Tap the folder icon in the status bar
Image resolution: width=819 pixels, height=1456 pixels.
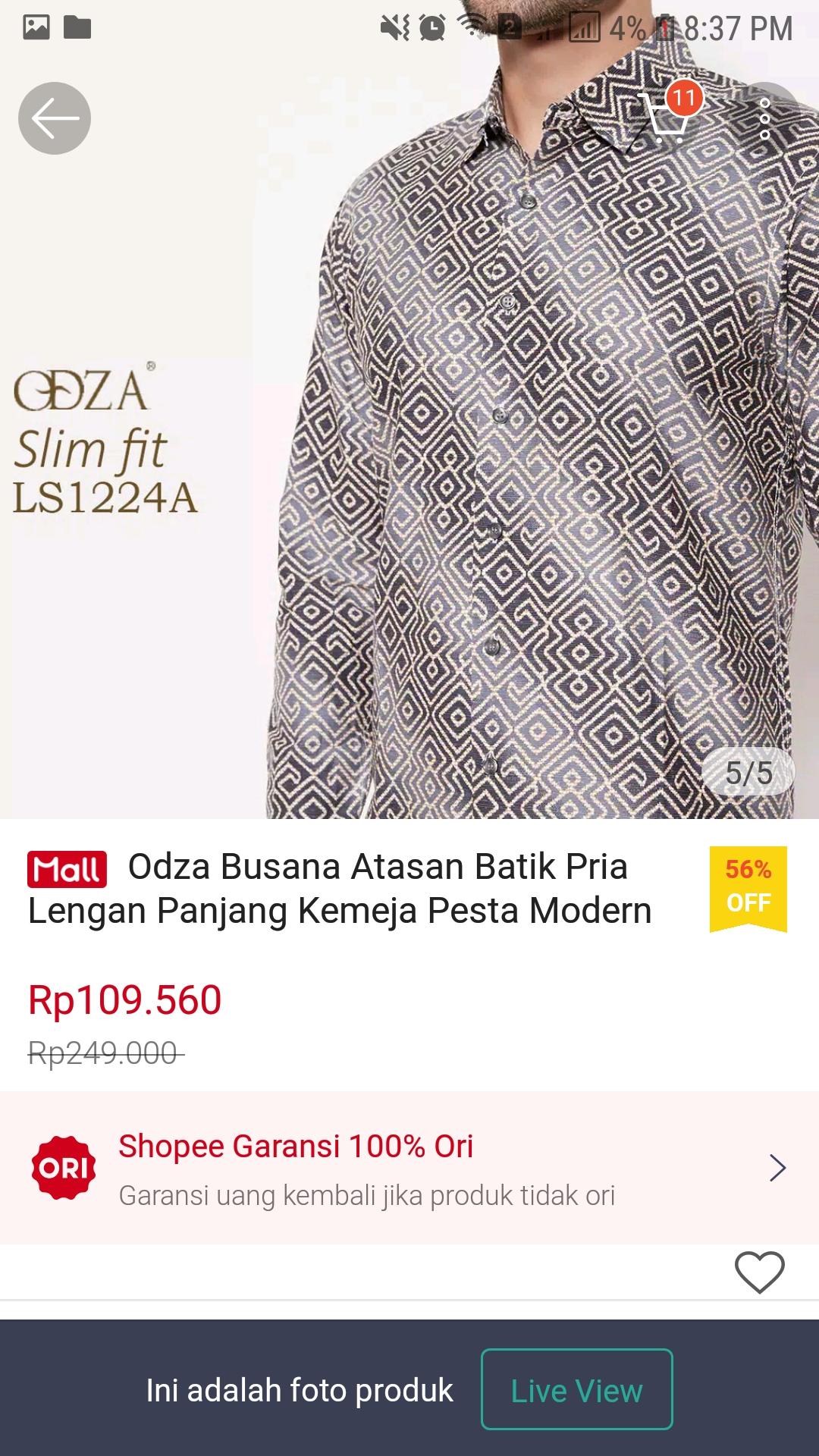[76, 25]
